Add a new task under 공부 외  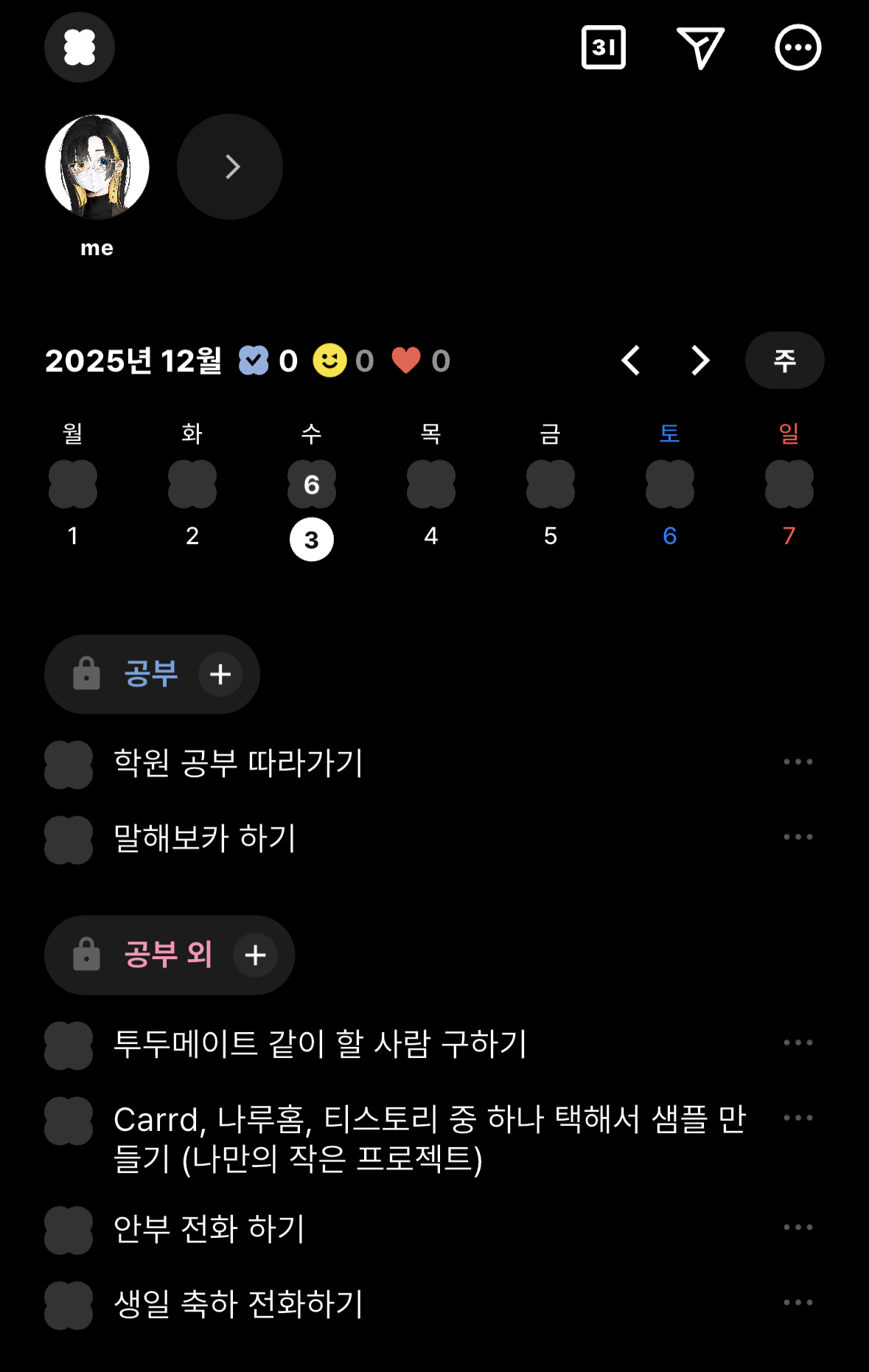pyautogui.click(x=255, y=955)
